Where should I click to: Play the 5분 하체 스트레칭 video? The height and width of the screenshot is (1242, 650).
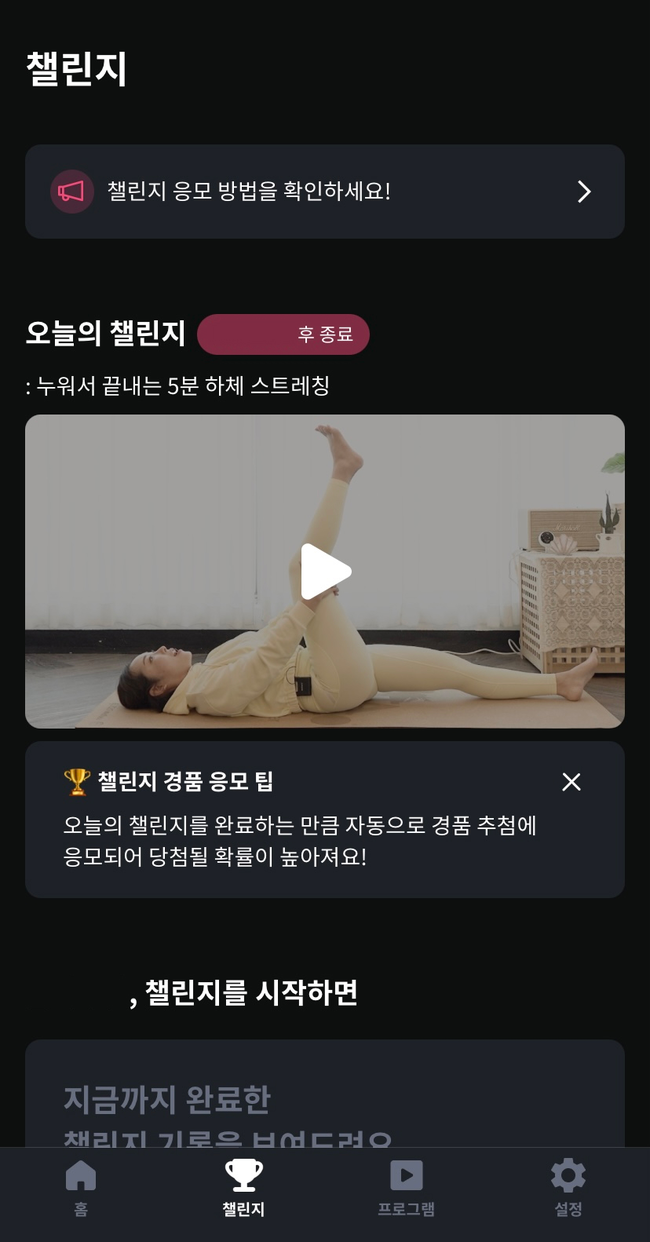point(325,572)
